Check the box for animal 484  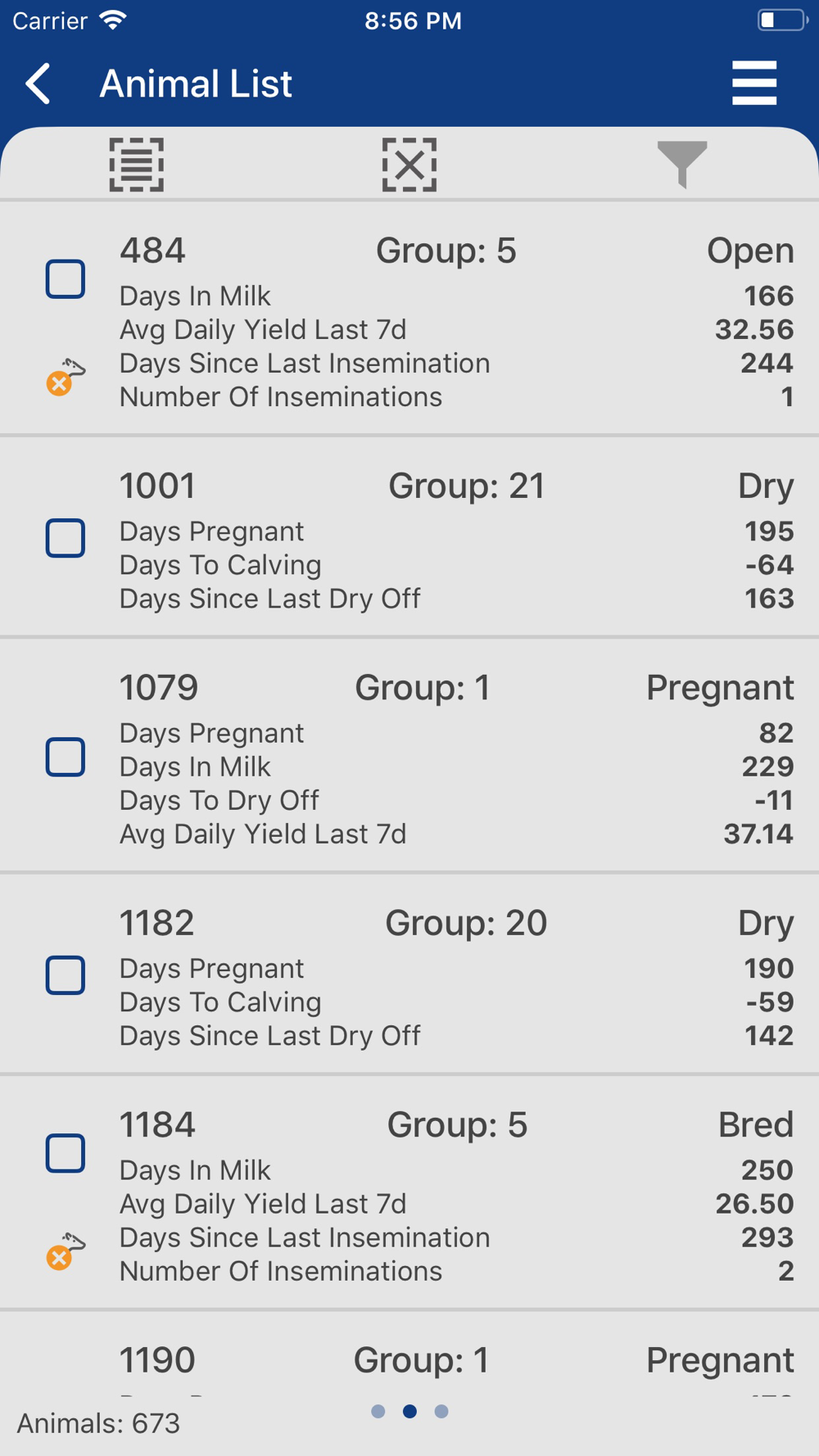(66, 279)
